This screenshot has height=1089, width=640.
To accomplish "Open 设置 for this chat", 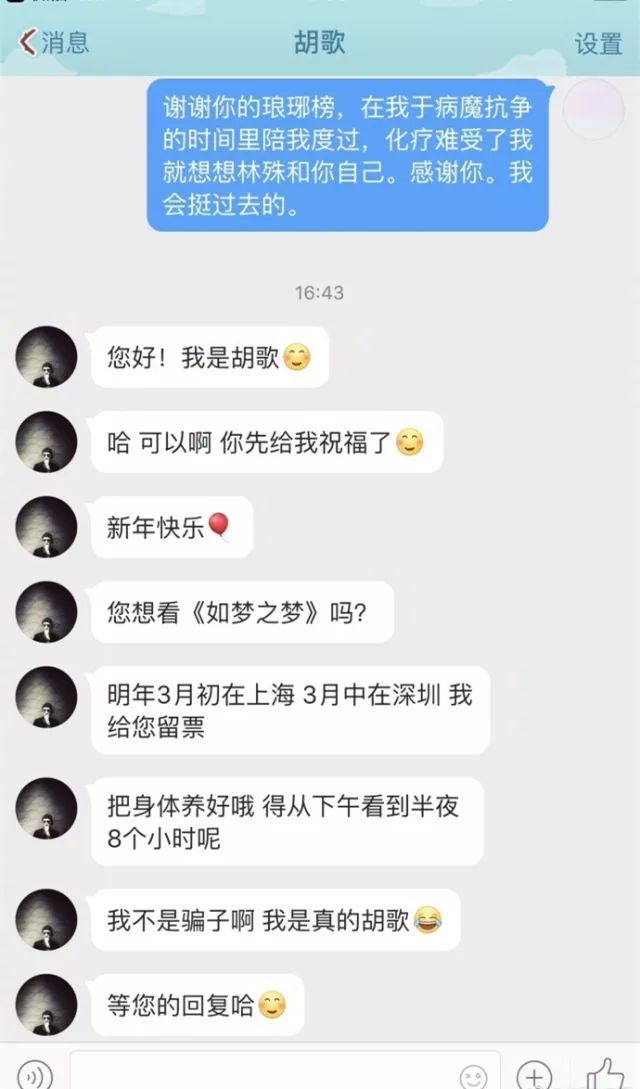I will [598, 43].
